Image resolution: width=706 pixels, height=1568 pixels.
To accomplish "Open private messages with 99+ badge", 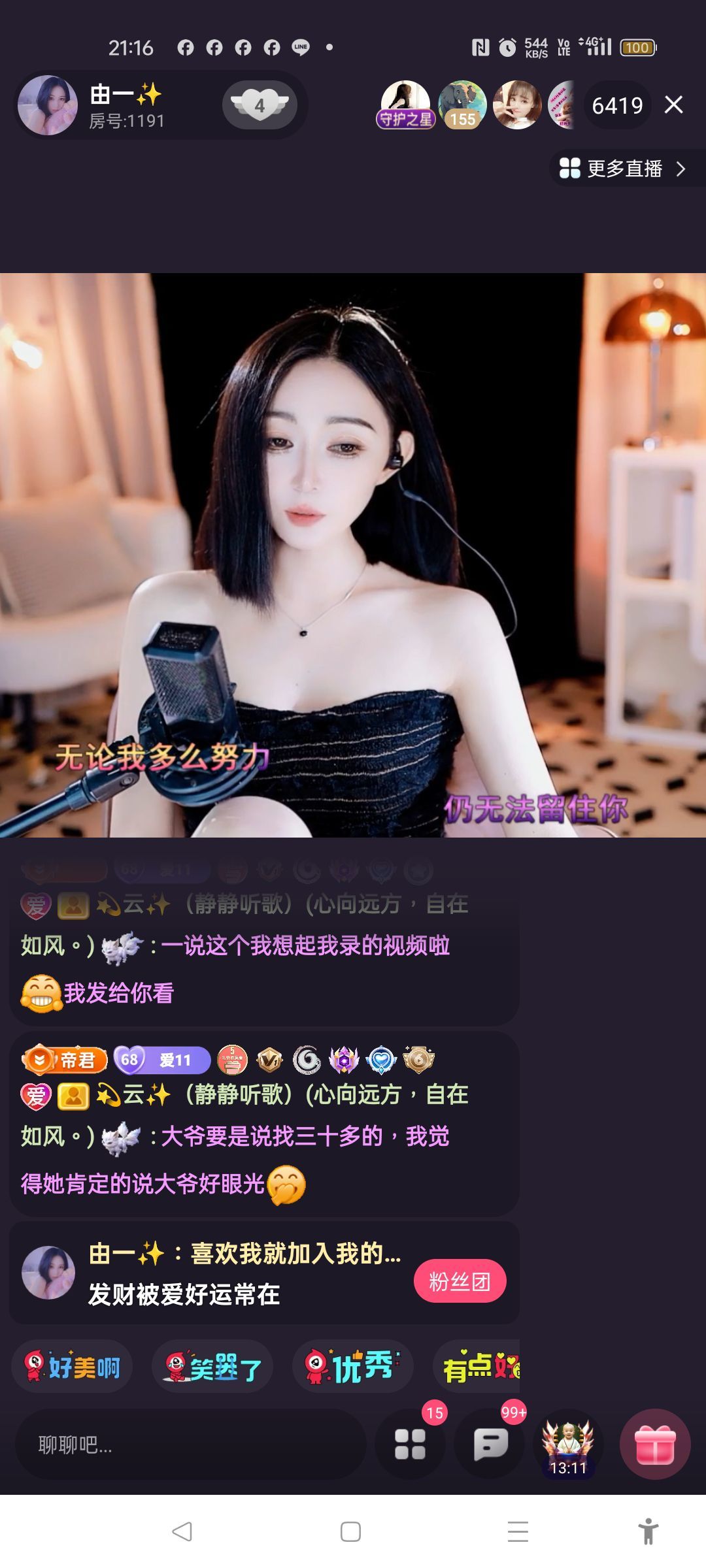I will click(490, 1444).
